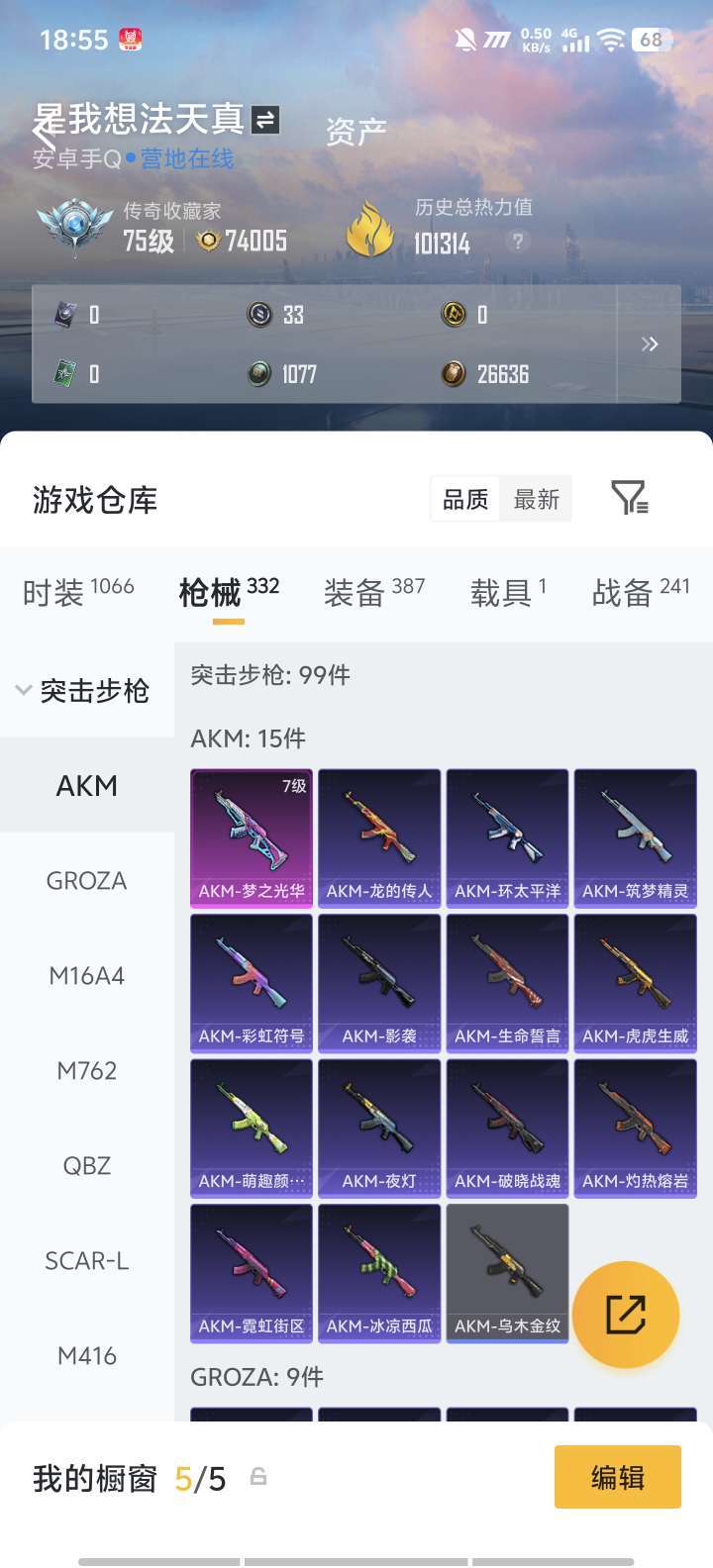Switch to the 时装 tab
Image resolution: width=713 pixels, height=1568 pixels.
[78, 591]
